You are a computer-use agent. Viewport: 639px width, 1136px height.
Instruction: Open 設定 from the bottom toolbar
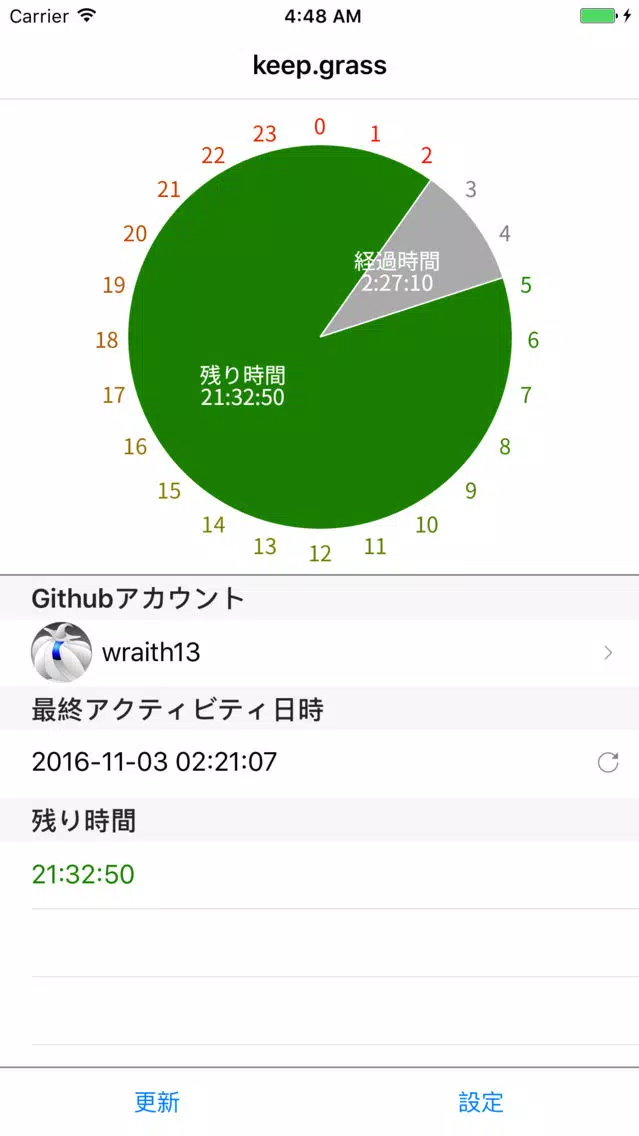pos(481,1102)
